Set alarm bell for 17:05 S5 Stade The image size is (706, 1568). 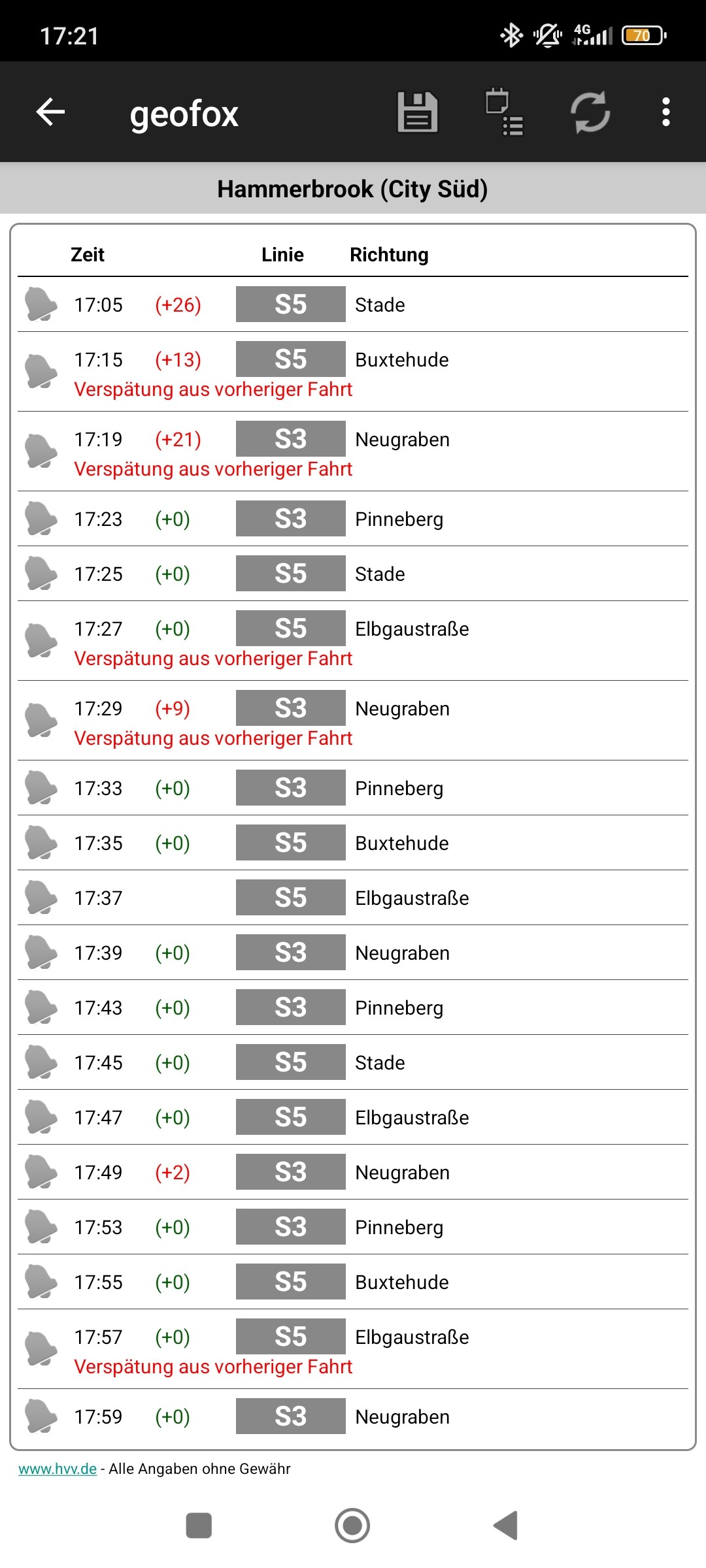point(41,305)
